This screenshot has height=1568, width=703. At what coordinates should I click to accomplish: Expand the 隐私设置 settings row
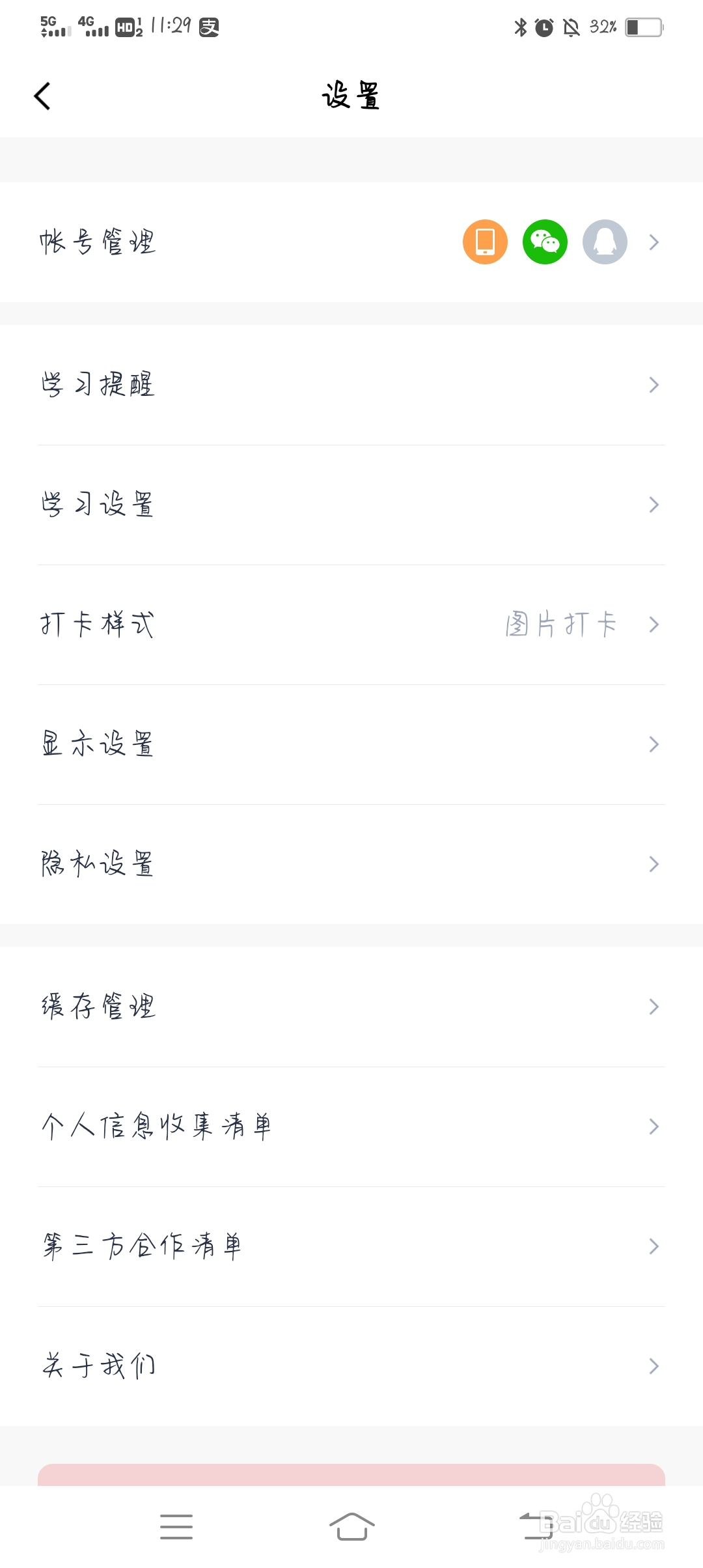pos(351,863)
